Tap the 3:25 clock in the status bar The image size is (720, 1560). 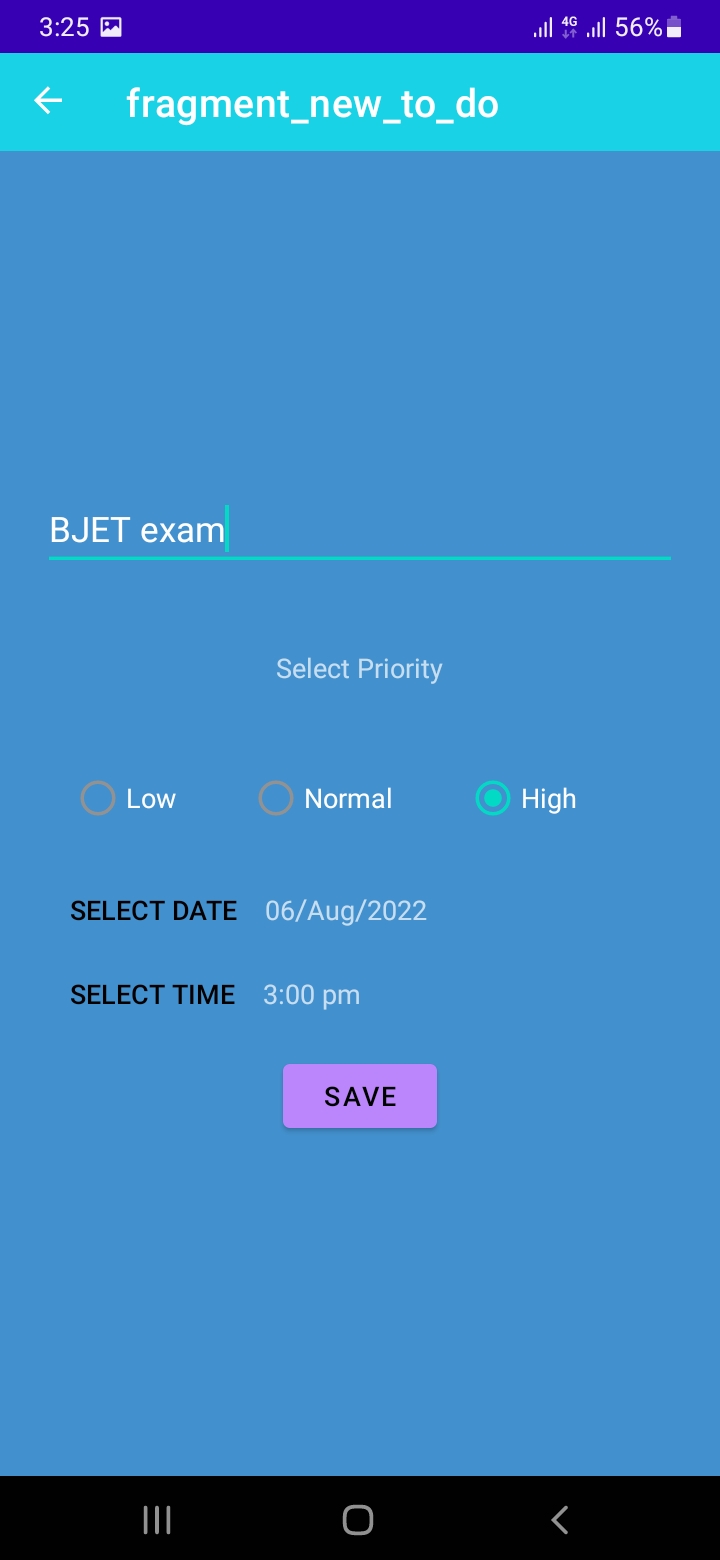pos(62,26)
